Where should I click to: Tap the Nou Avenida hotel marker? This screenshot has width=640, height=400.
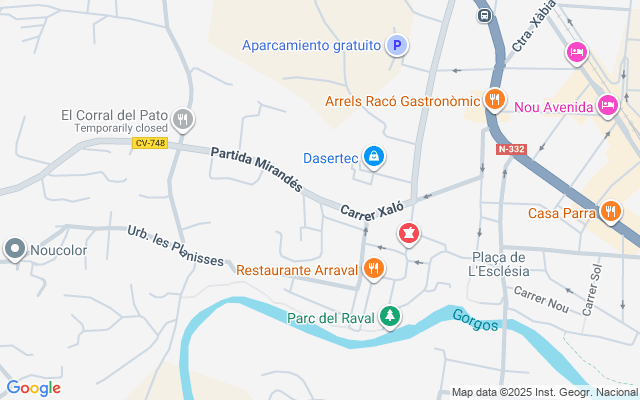607,105
